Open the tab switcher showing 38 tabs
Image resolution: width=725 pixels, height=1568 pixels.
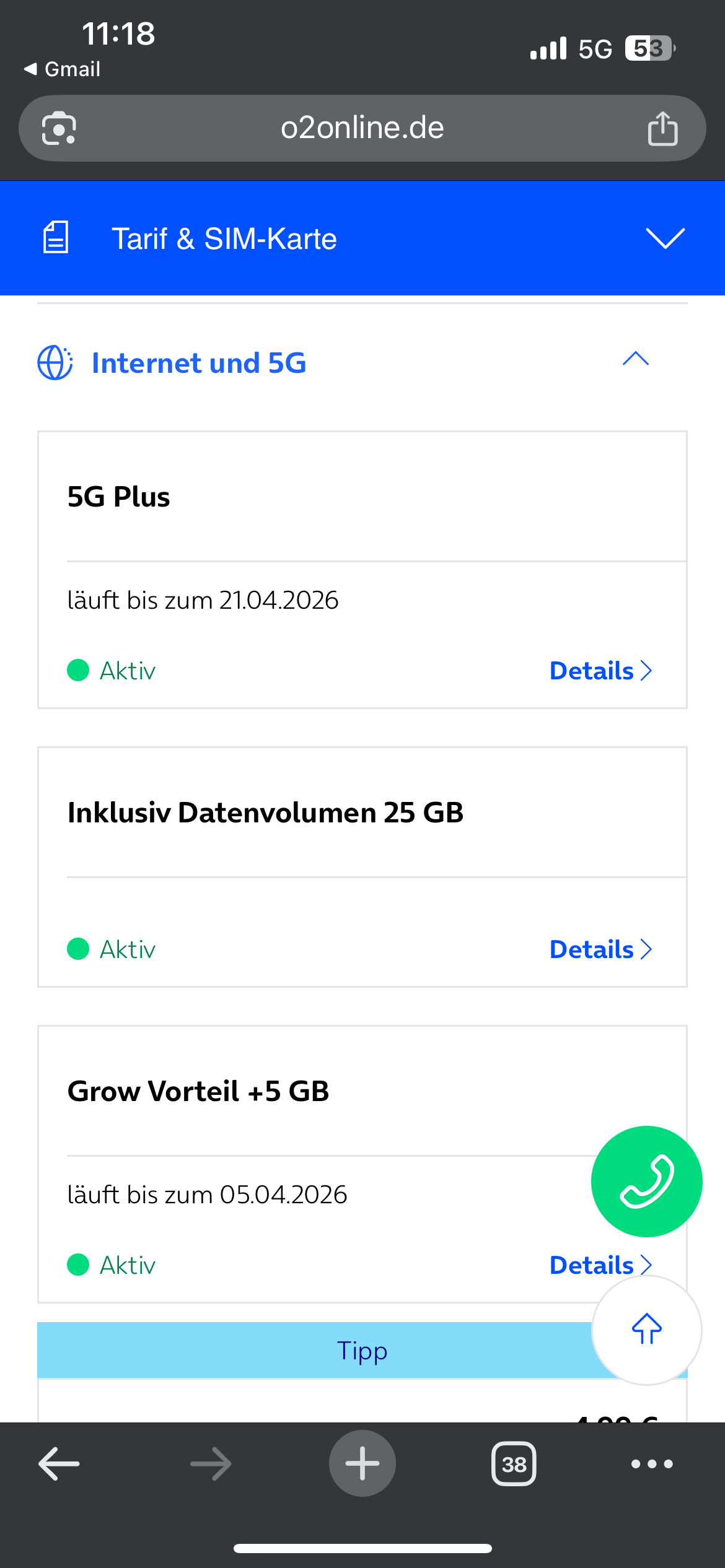click(514, 1464)
